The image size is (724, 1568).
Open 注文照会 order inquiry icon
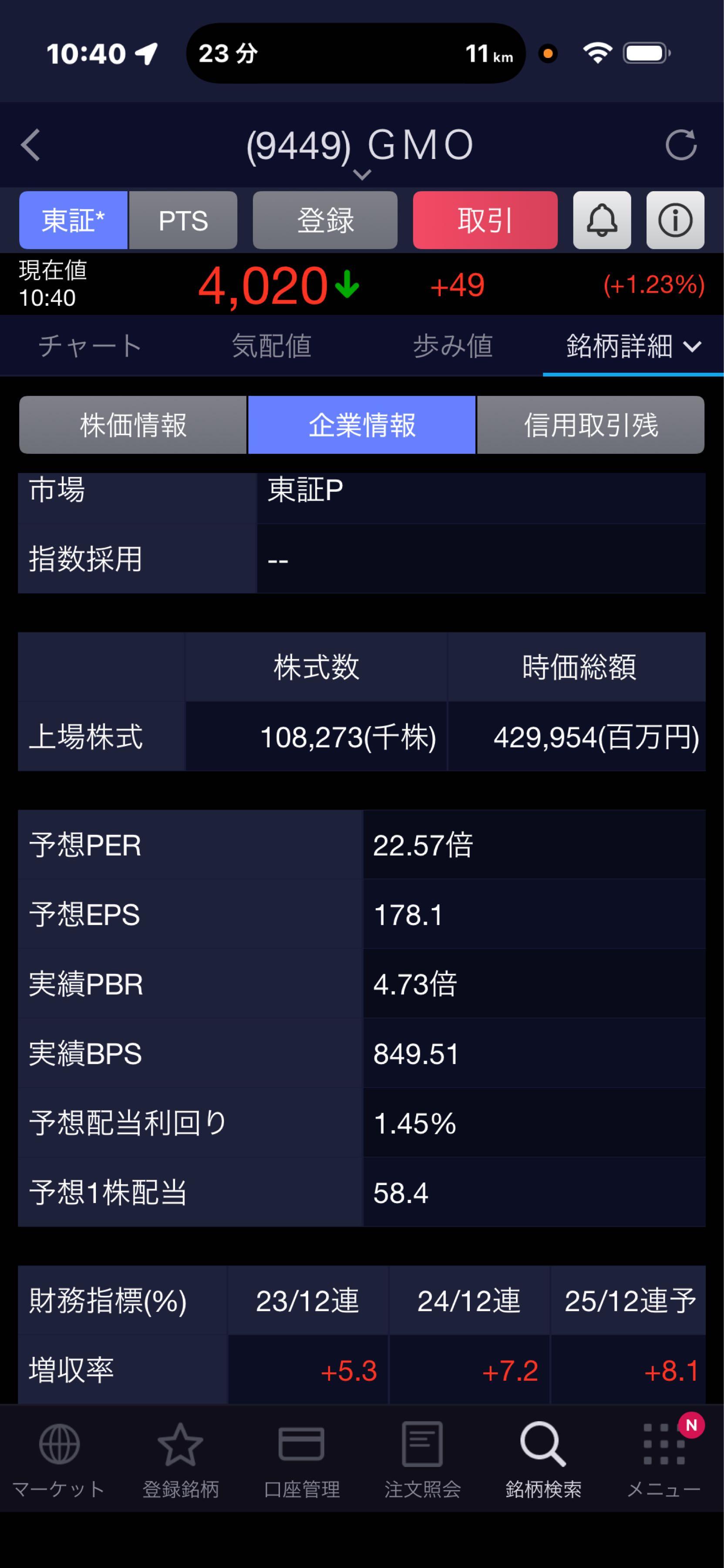(421, 1461)
